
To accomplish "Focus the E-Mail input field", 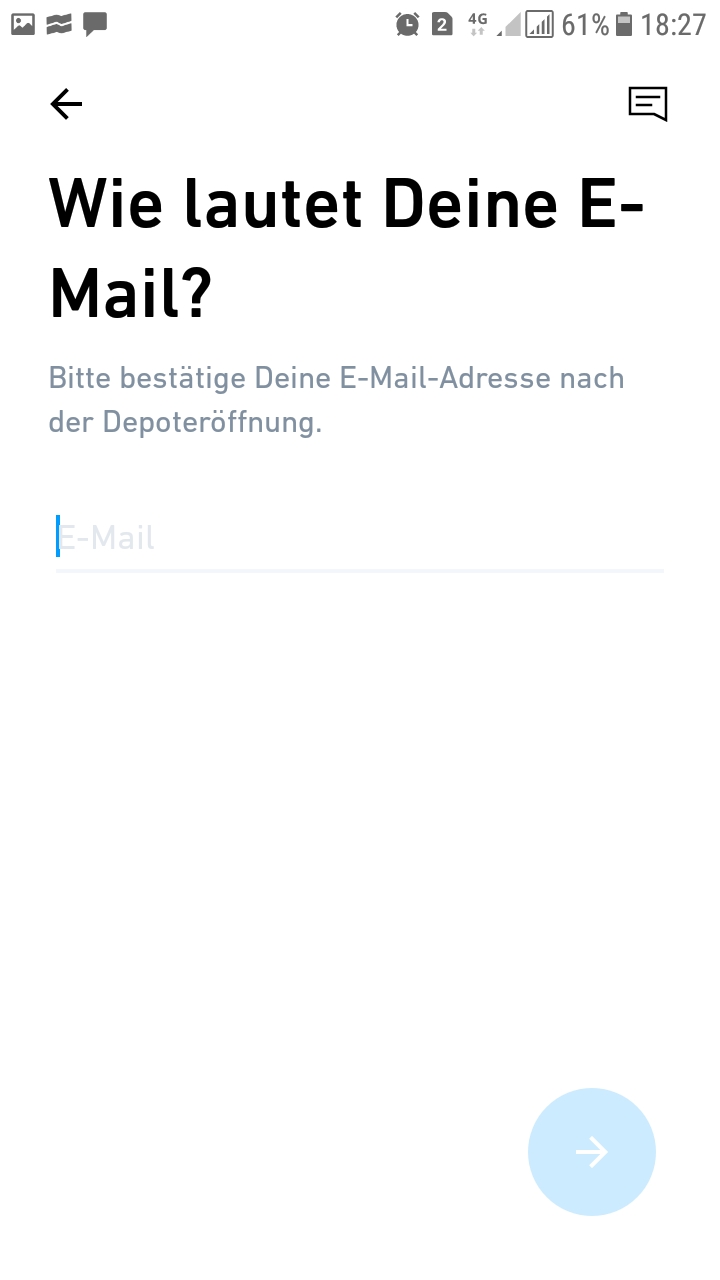I will click(360, 539).
